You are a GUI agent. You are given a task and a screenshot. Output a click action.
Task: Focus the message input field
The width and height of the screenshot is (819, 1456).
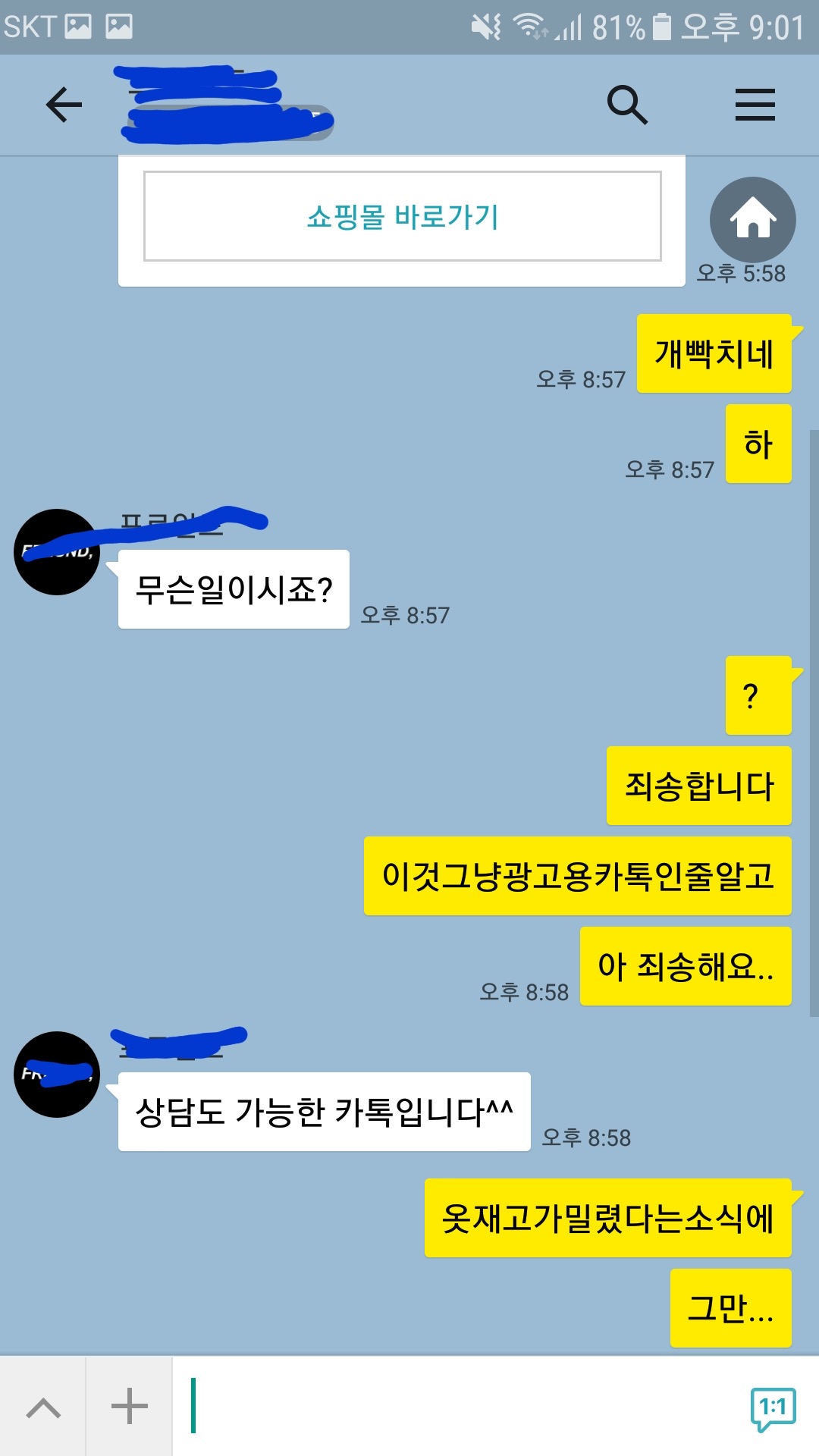click(x=455, y=1407)
